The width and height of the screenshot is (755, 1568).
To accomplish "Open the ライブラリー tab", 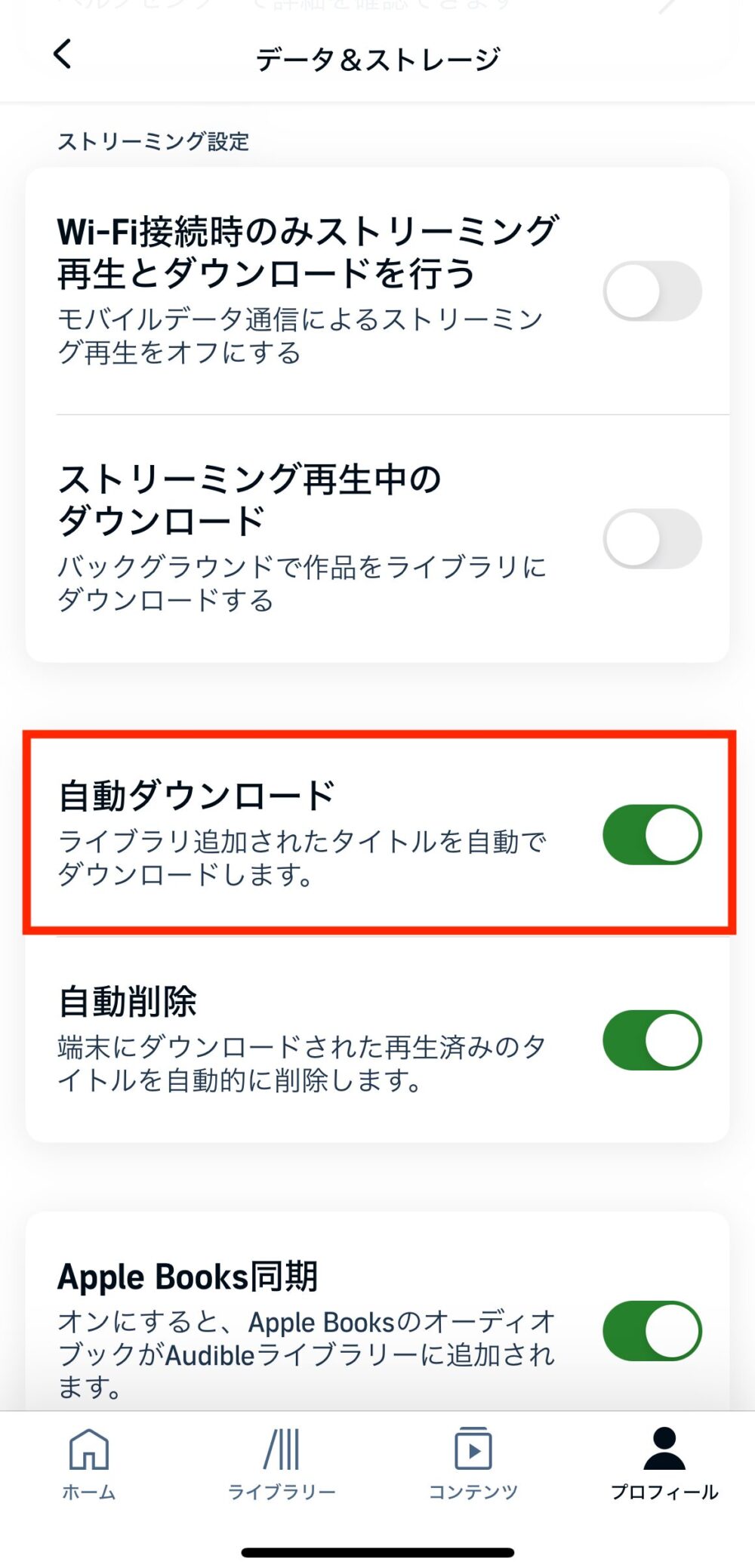I will [x=282, y=1464].
